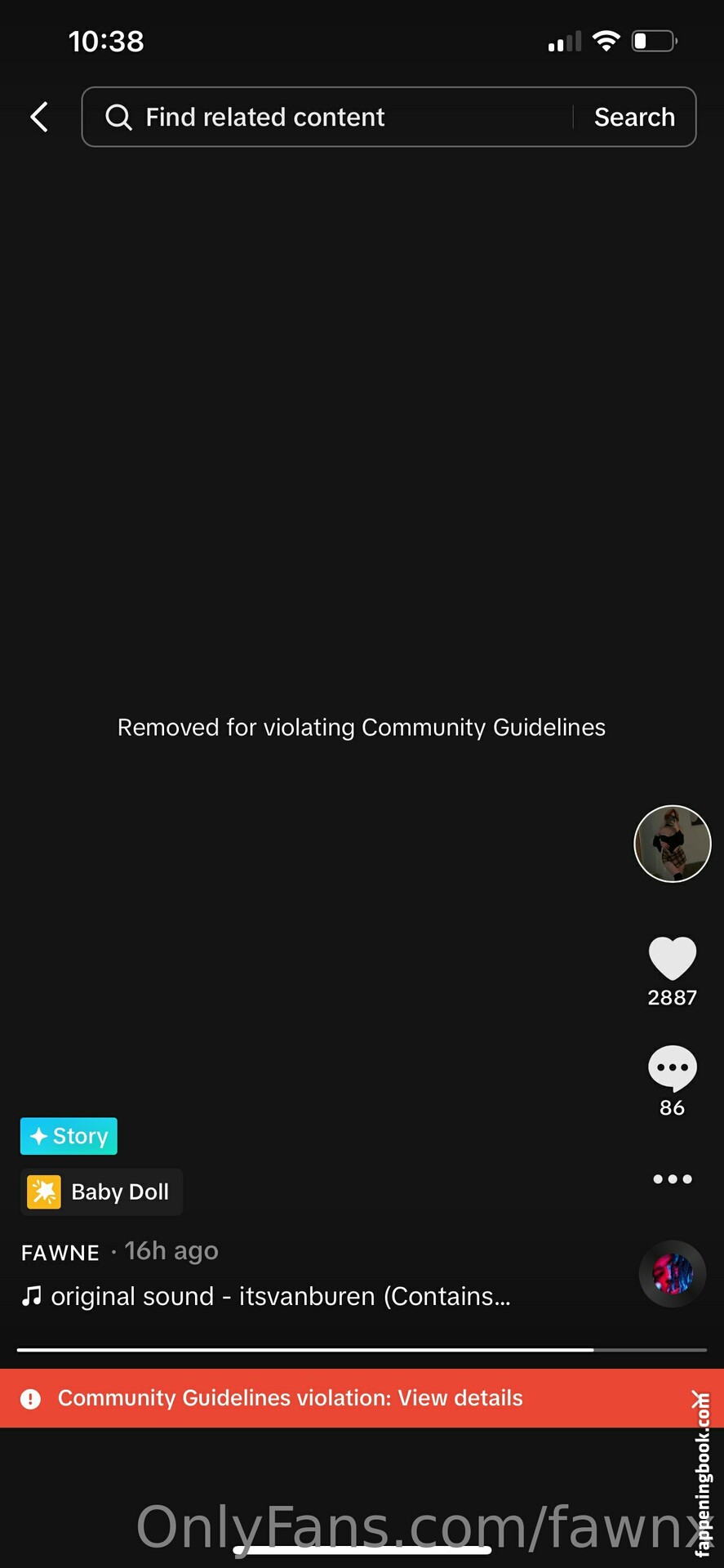This screenshot has height=1568, width=724.
Task: Open the original sound by itsvanburen
Action: (x=269, y=1296)
